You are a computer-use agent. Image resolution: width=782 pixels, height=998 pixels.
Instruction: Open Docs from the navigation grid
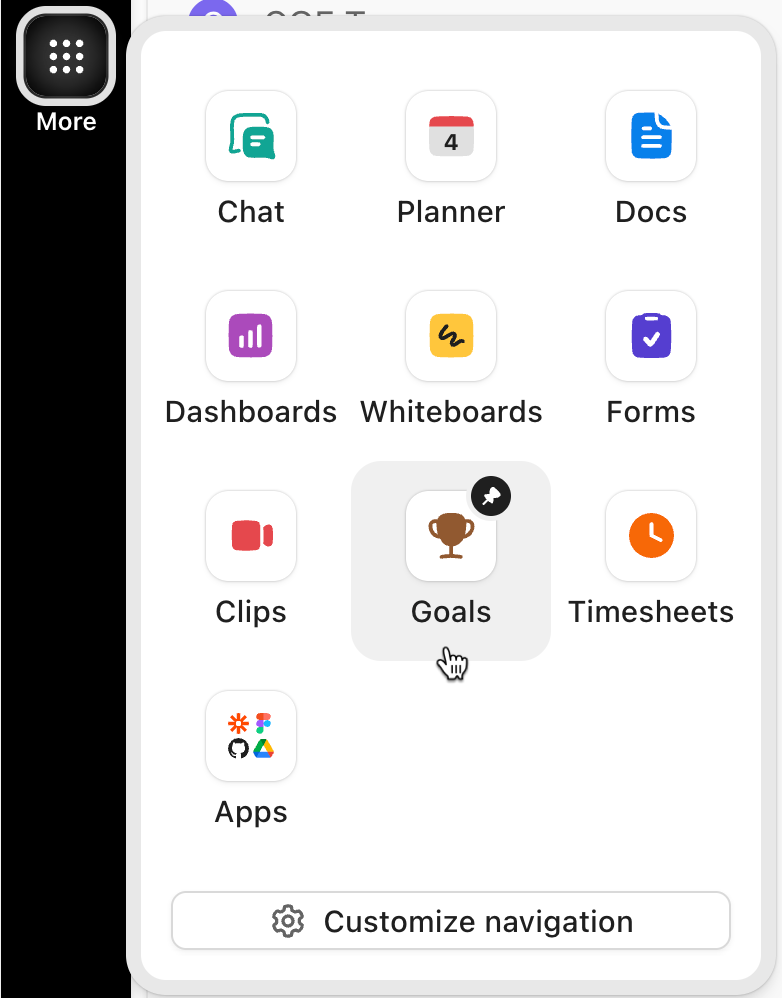pos(650,137)
